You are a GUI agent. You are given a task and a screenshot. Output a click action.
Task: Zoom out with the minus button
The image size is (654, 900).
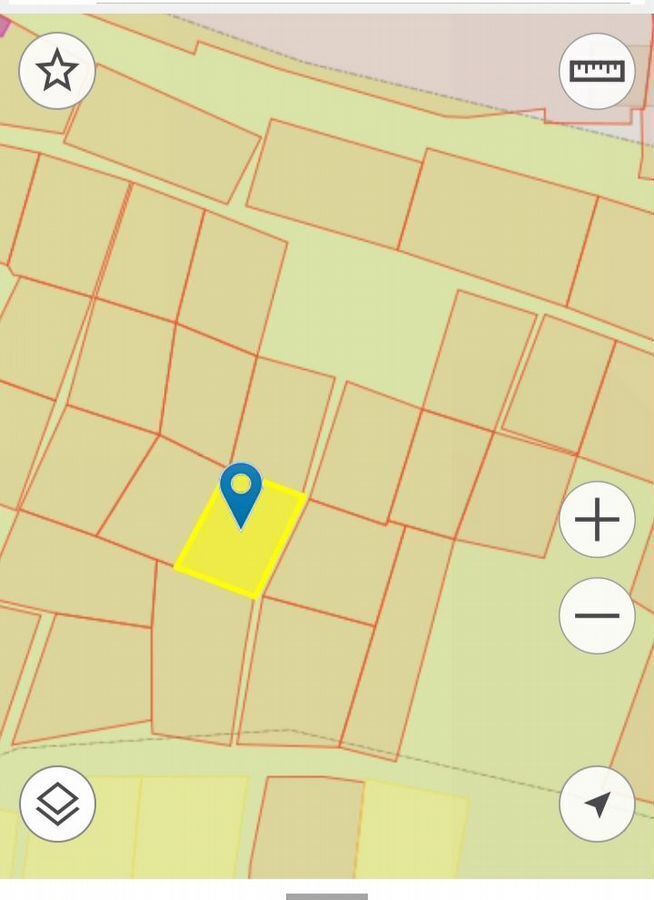[597, 616]
